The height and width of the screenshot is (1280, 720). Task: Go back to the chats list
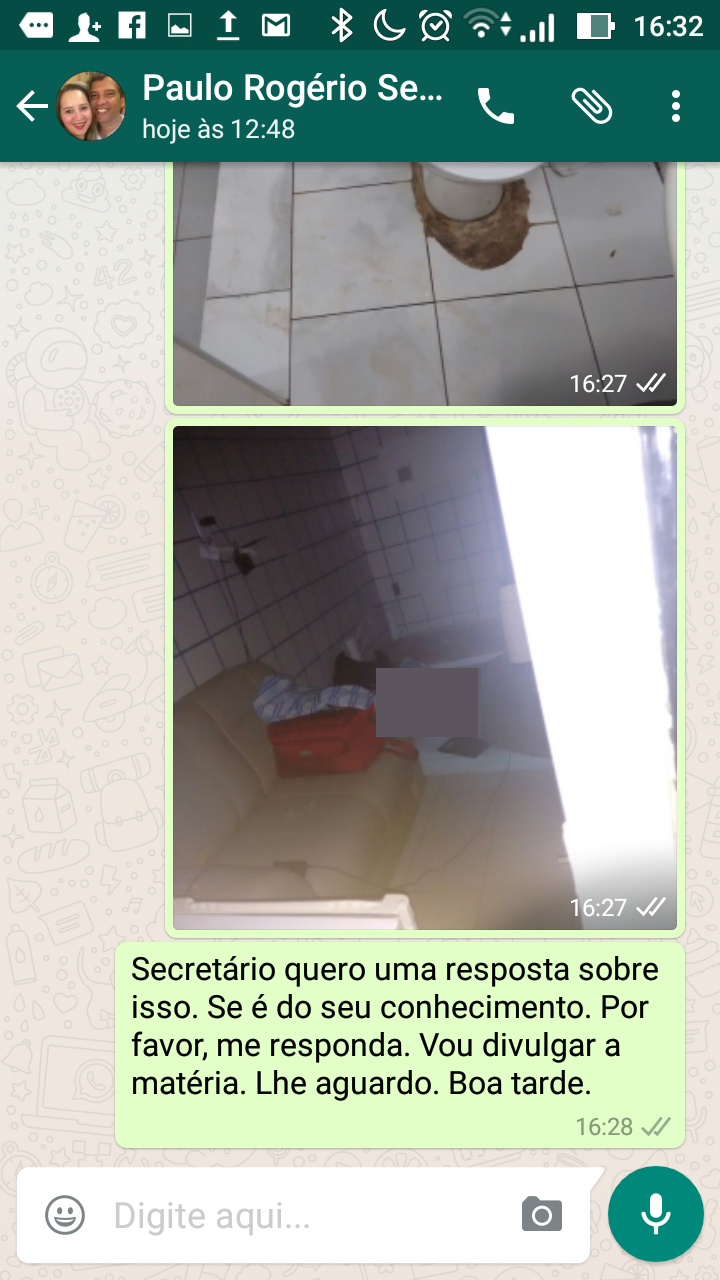click(32, 107)
